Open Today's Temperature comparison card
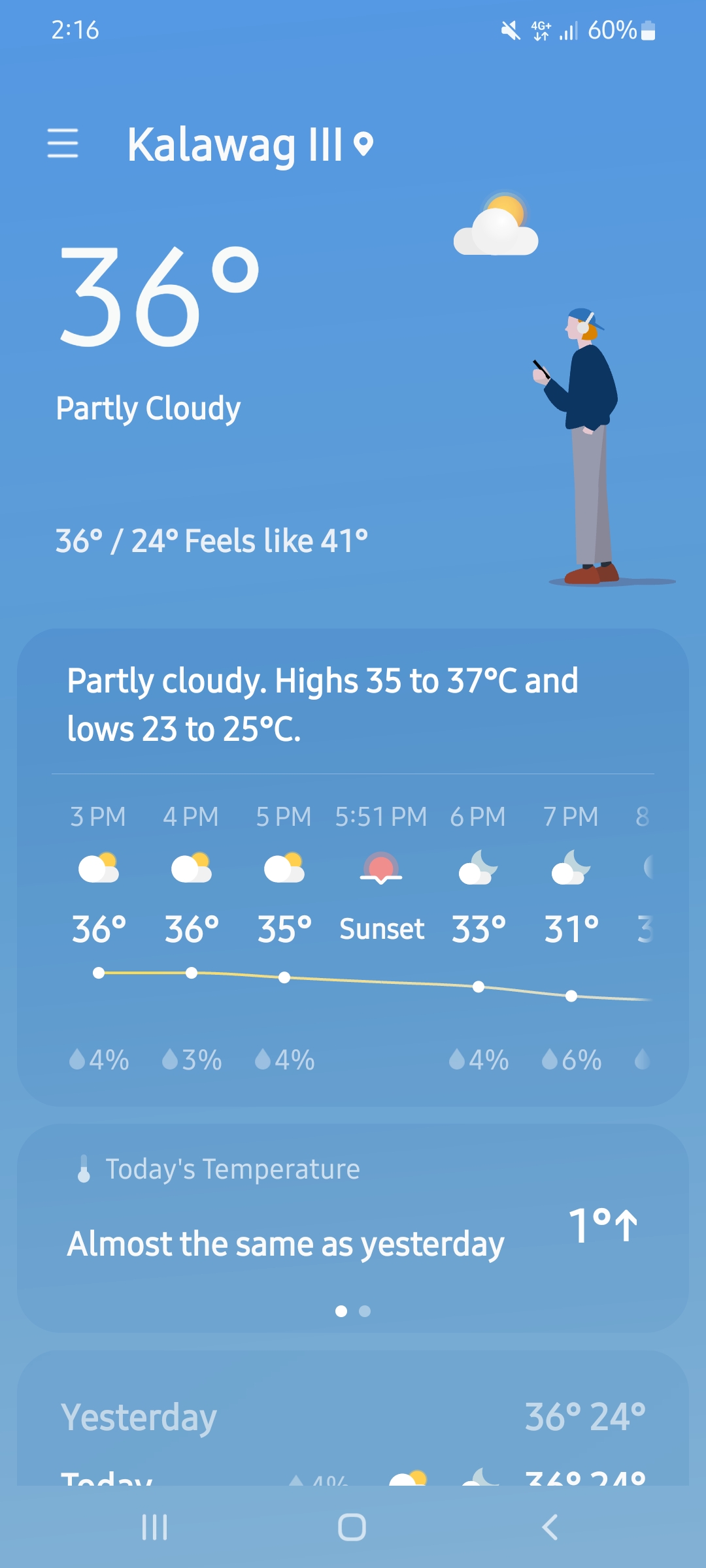The image size is (706, 1568). [x=353, y=1228]
